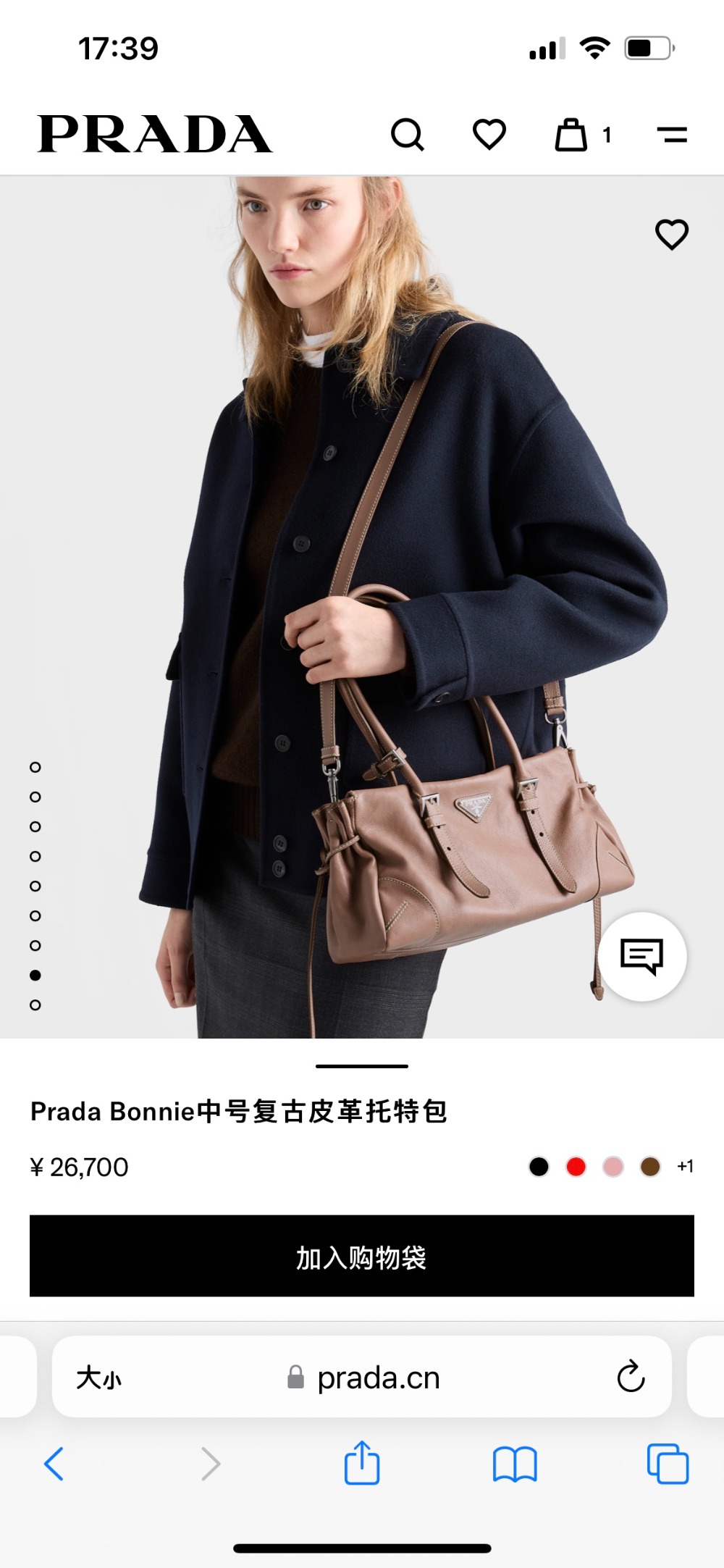The width and height of the screenshot is (724, 1568).
Task: Open the search icon in header
Action: (x=408, y=135)
